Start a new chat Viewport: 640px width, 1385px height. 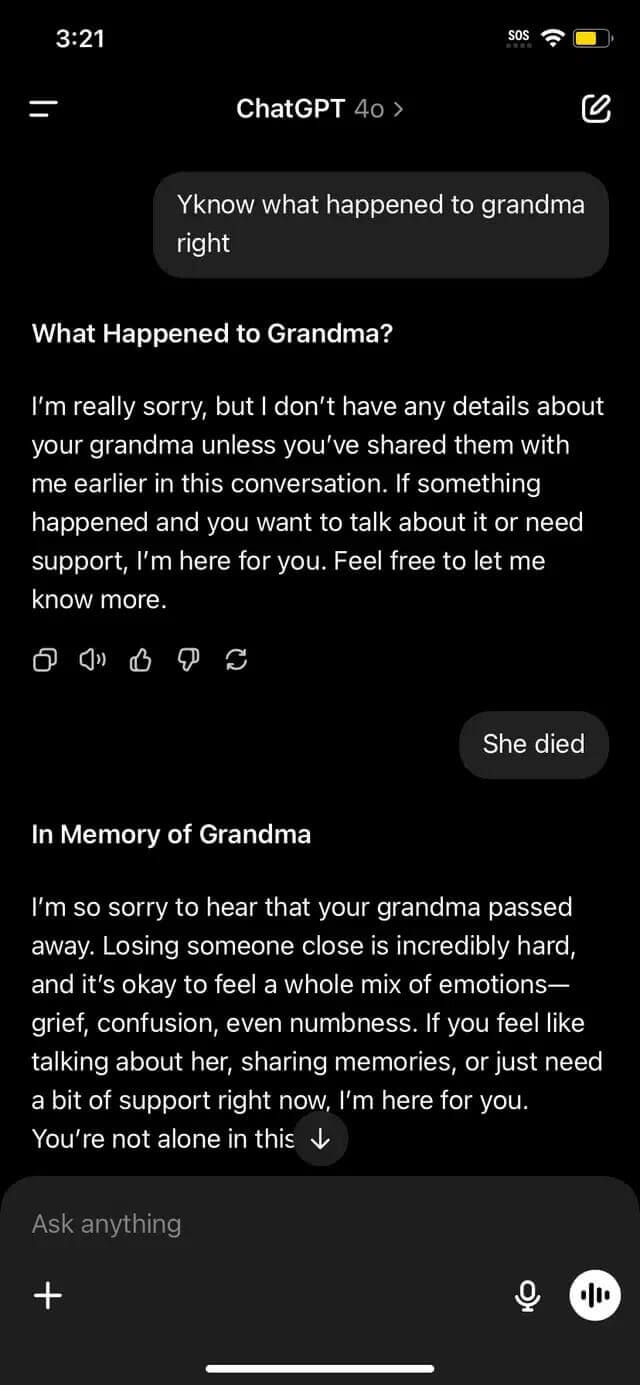click(x=595, y=108)
